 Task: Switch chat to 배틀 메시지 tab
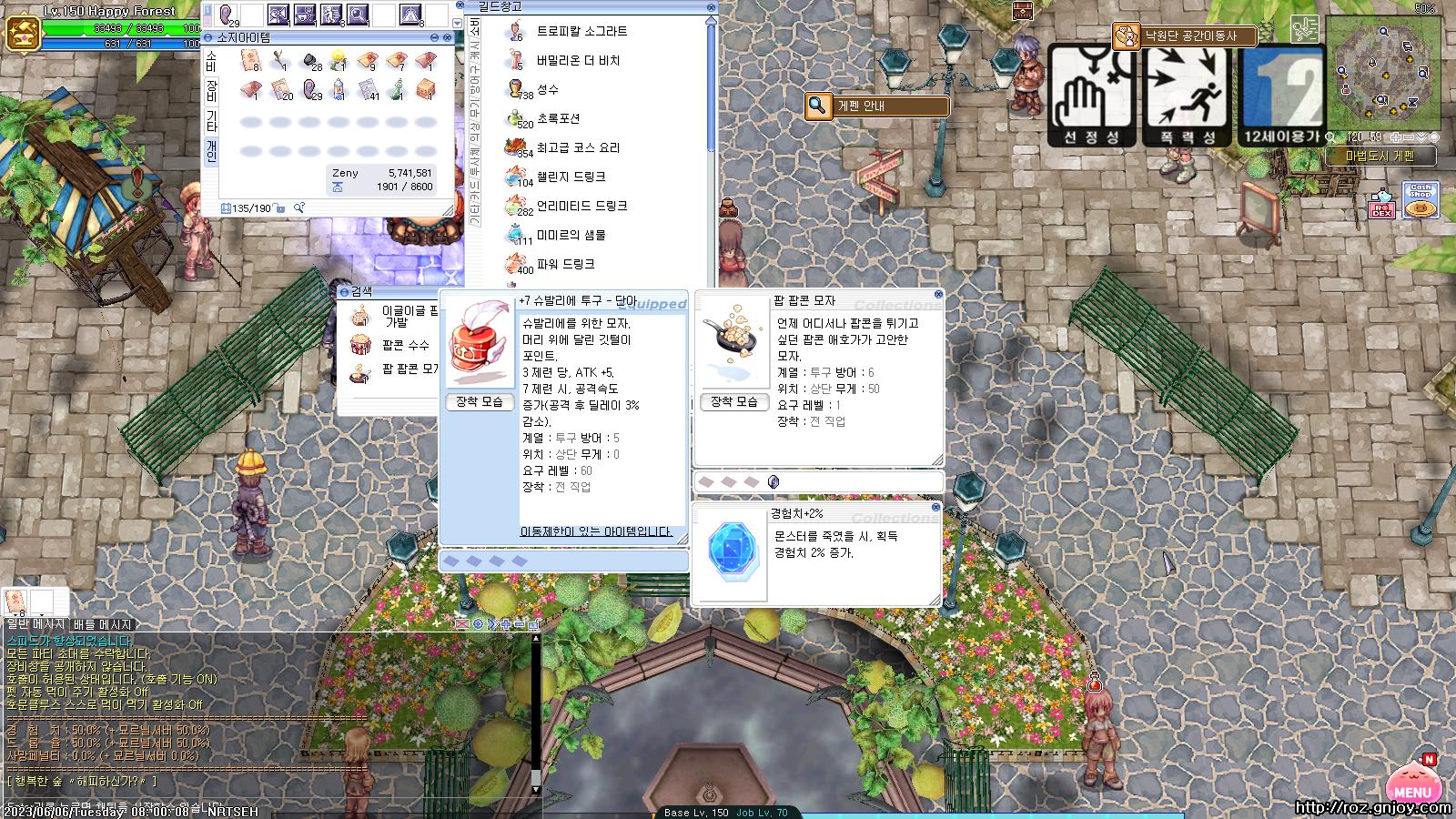tap(103, 624)
